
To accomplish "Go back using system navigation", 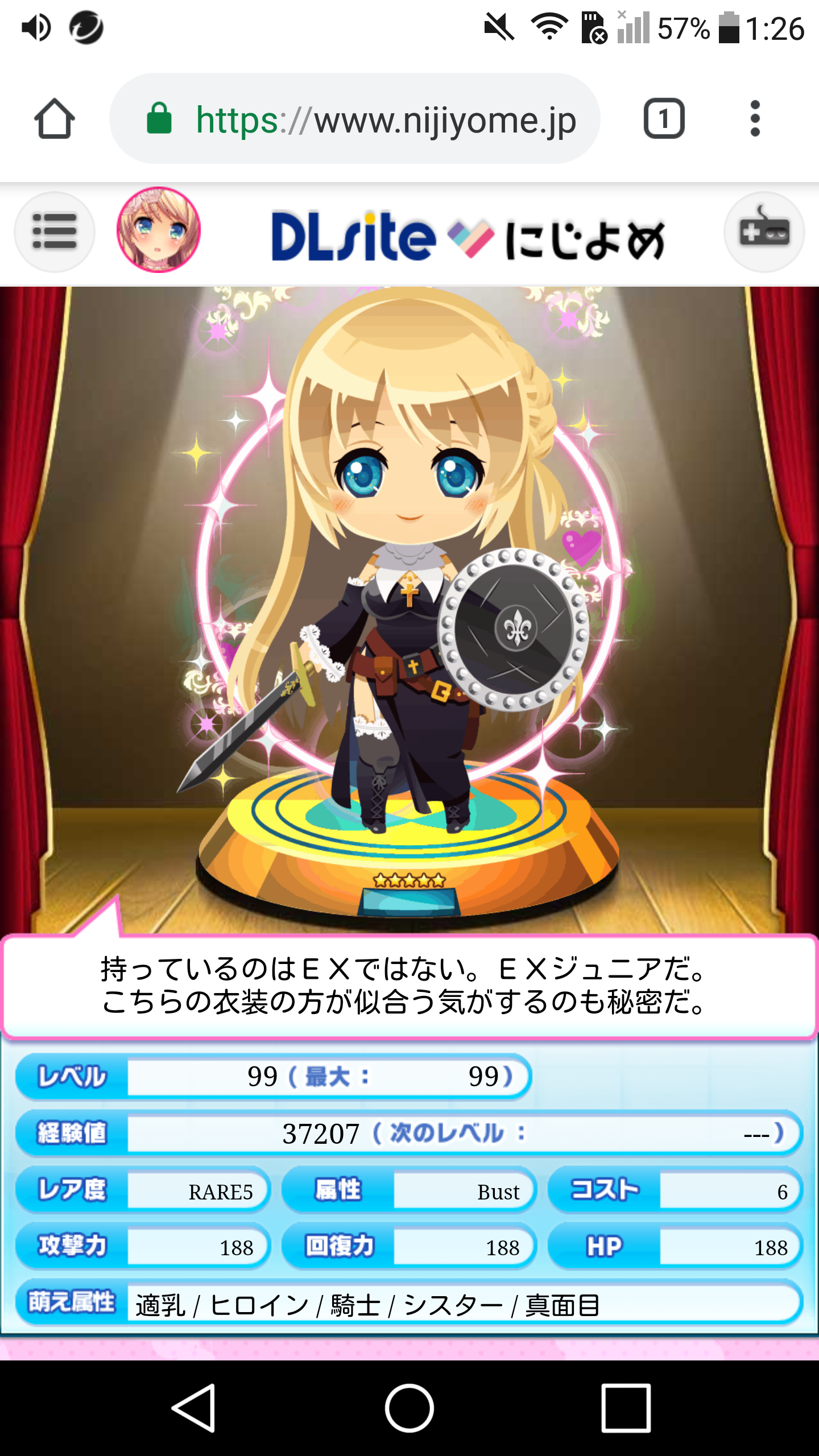I will pyautogui.click(x=194, y=1408).
